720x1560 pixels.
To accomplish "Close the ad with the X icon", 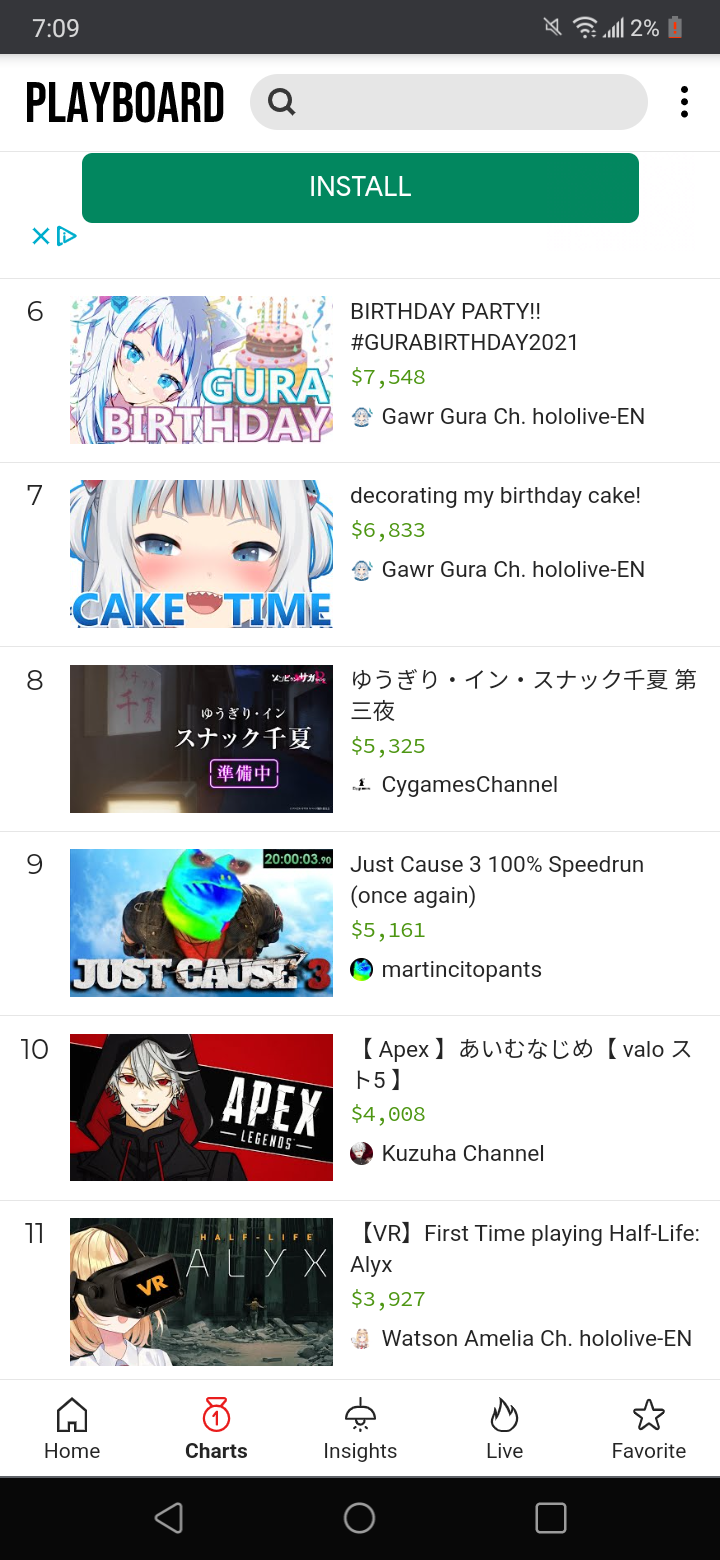I will pyautogui.click(x=41, y=236).
